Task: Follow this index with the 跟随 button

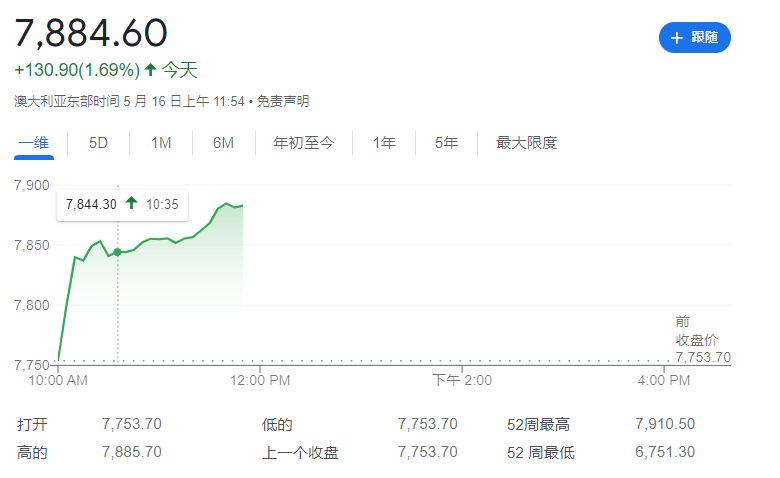Action: 694,37
